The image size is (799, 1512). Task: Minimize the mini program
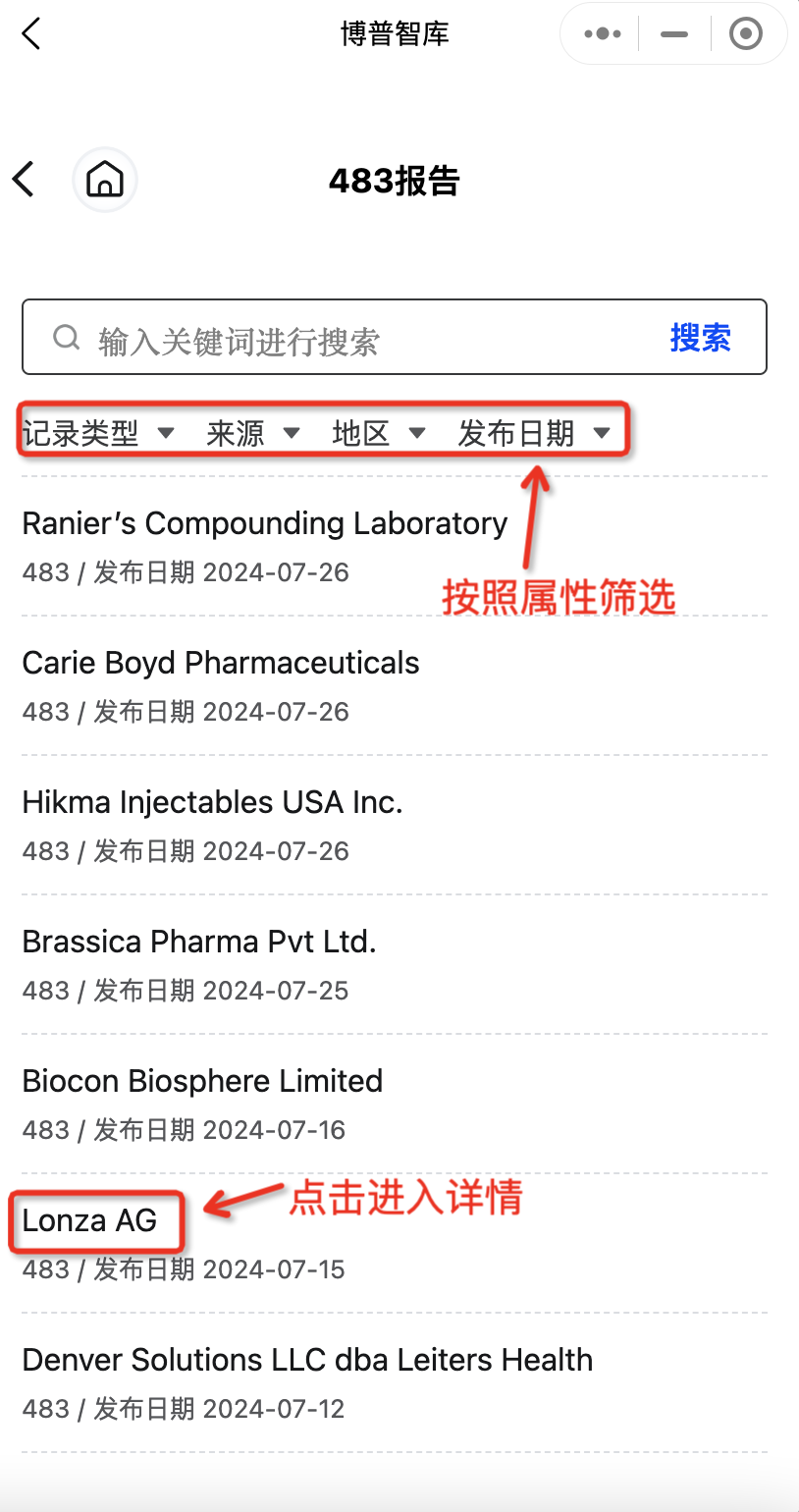coord(674,34)
